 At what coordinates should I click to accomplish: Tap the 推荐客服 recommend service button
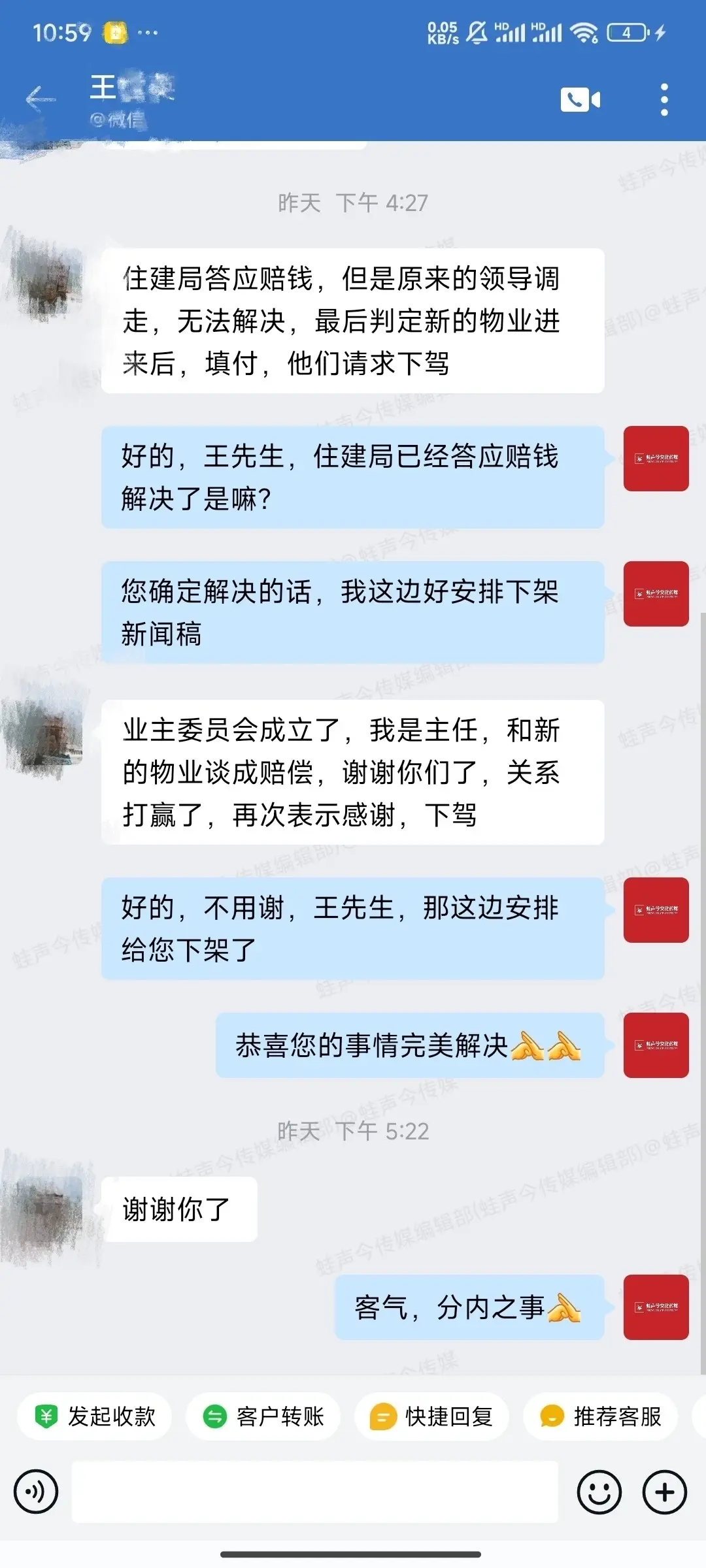pyautogui.click(x=600, y=1416)
